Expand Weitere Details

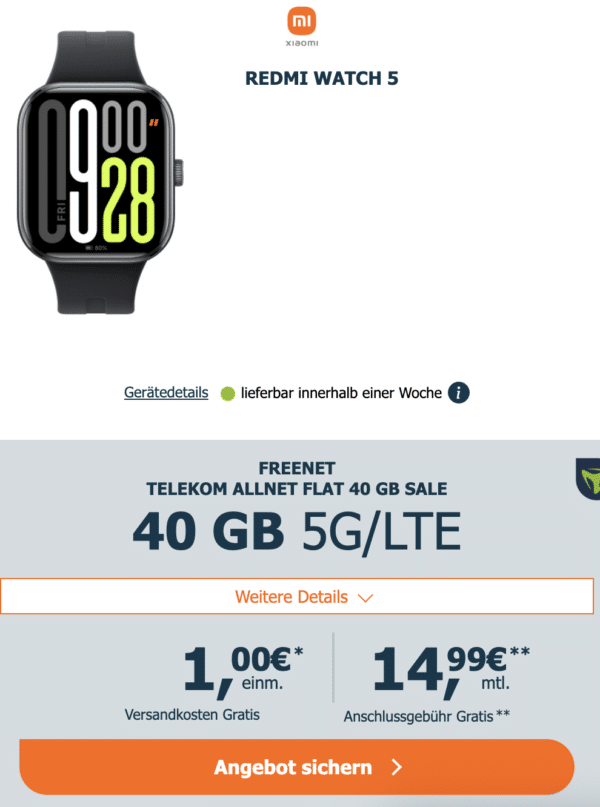tap(304, 597)
